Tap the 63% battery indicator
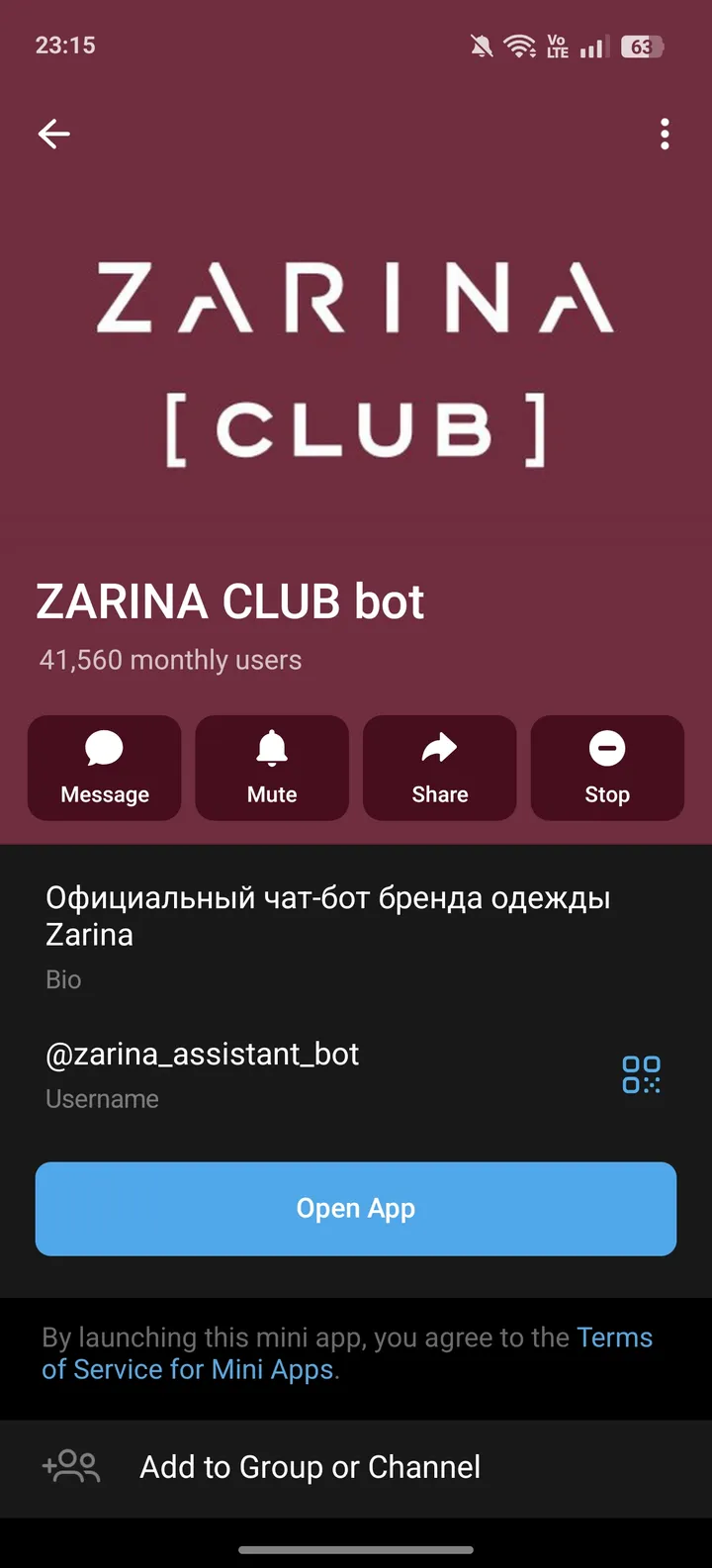The width and height of the screenshot is (712, 1568). pyautogui.click(x=642, y=46)
